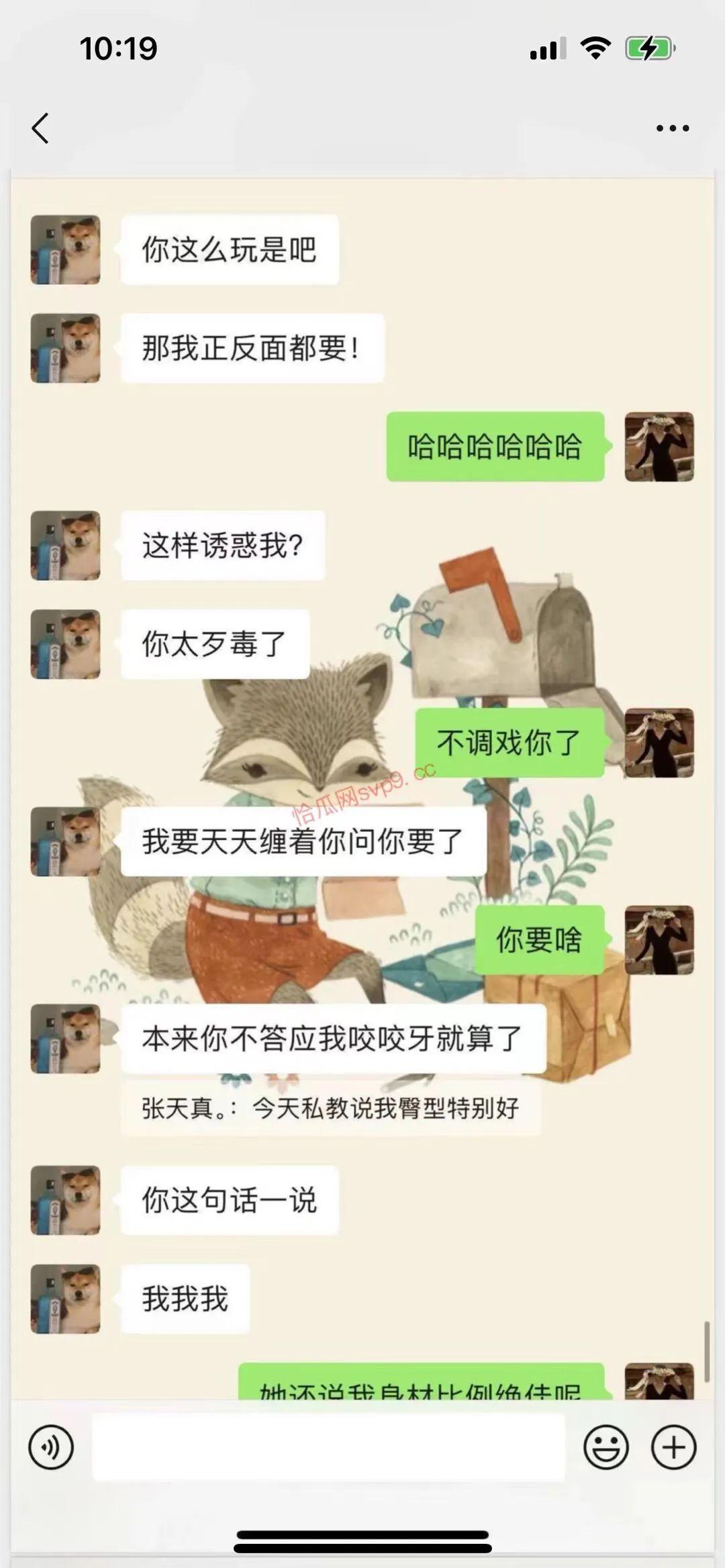Screen dimensions: 725x1568
Task: Open the three-dot chat menu
Action: pyautogui.click(x=673, y=128)
